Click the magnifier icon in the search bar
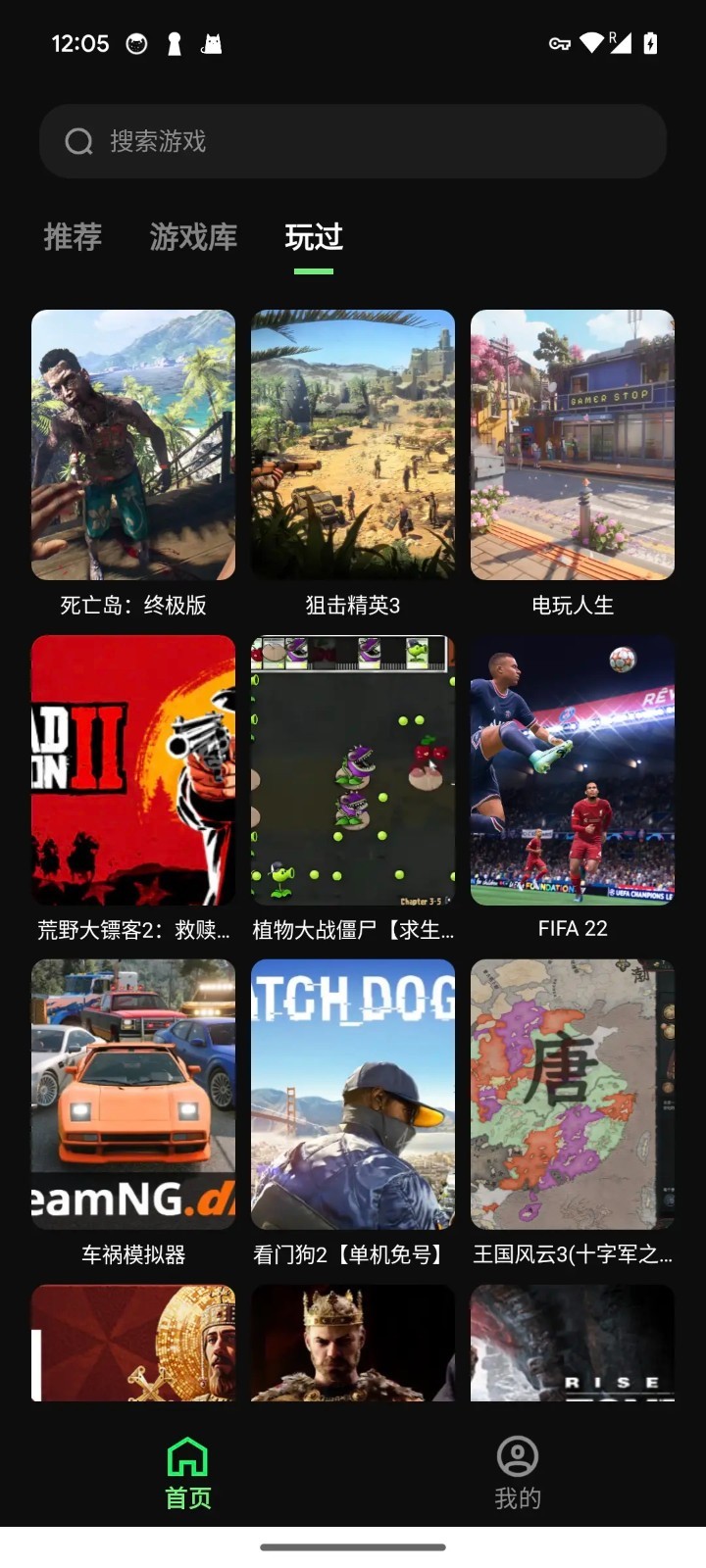The height and width of the screenshot is (1568, 706). 78,141
